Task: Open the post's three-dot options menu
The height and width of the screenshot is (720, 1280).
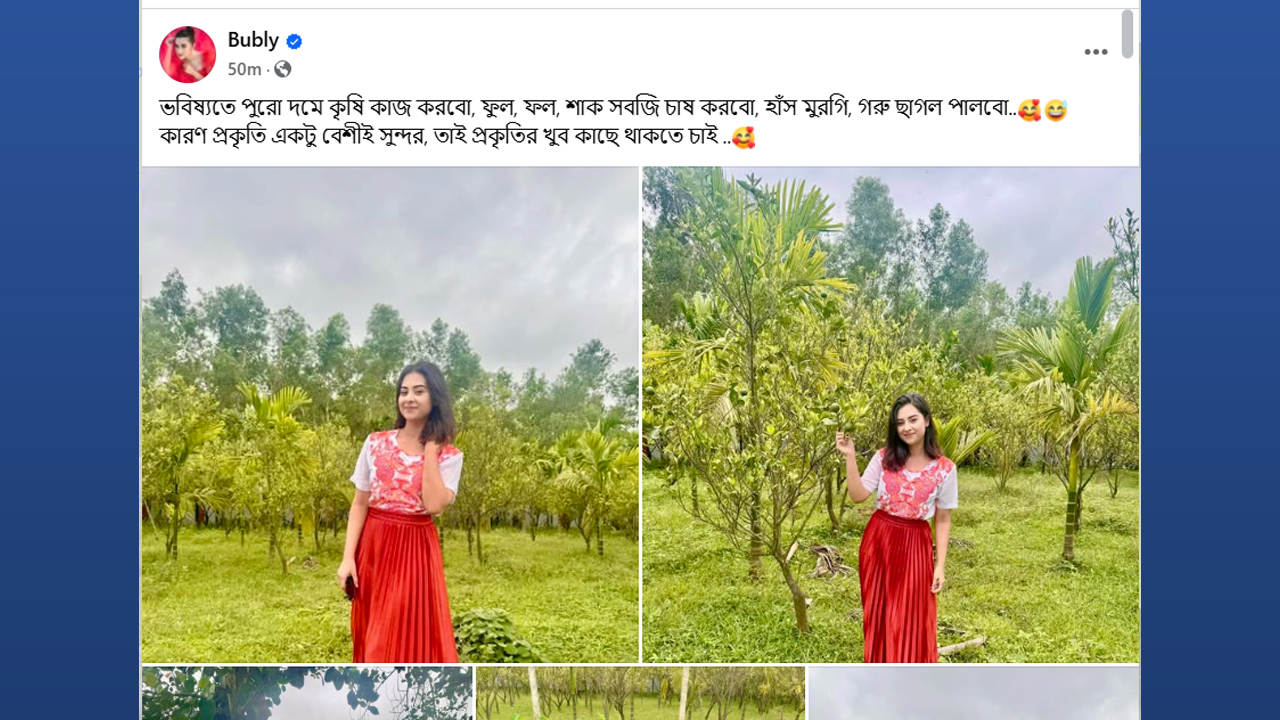Action: (1096, 52)
